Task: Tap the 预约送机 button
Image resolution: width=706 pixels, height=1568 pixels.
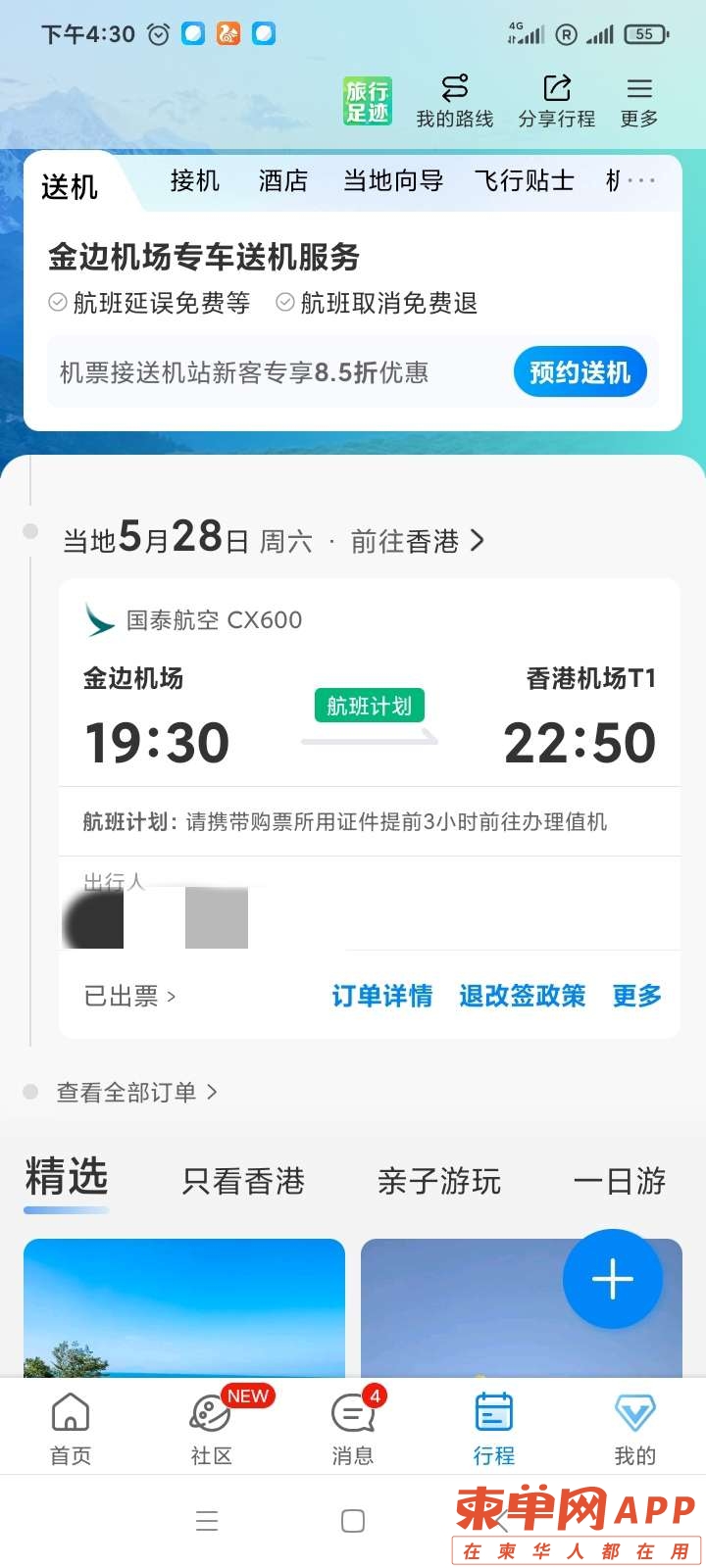Action: click(x=580, y=372)
